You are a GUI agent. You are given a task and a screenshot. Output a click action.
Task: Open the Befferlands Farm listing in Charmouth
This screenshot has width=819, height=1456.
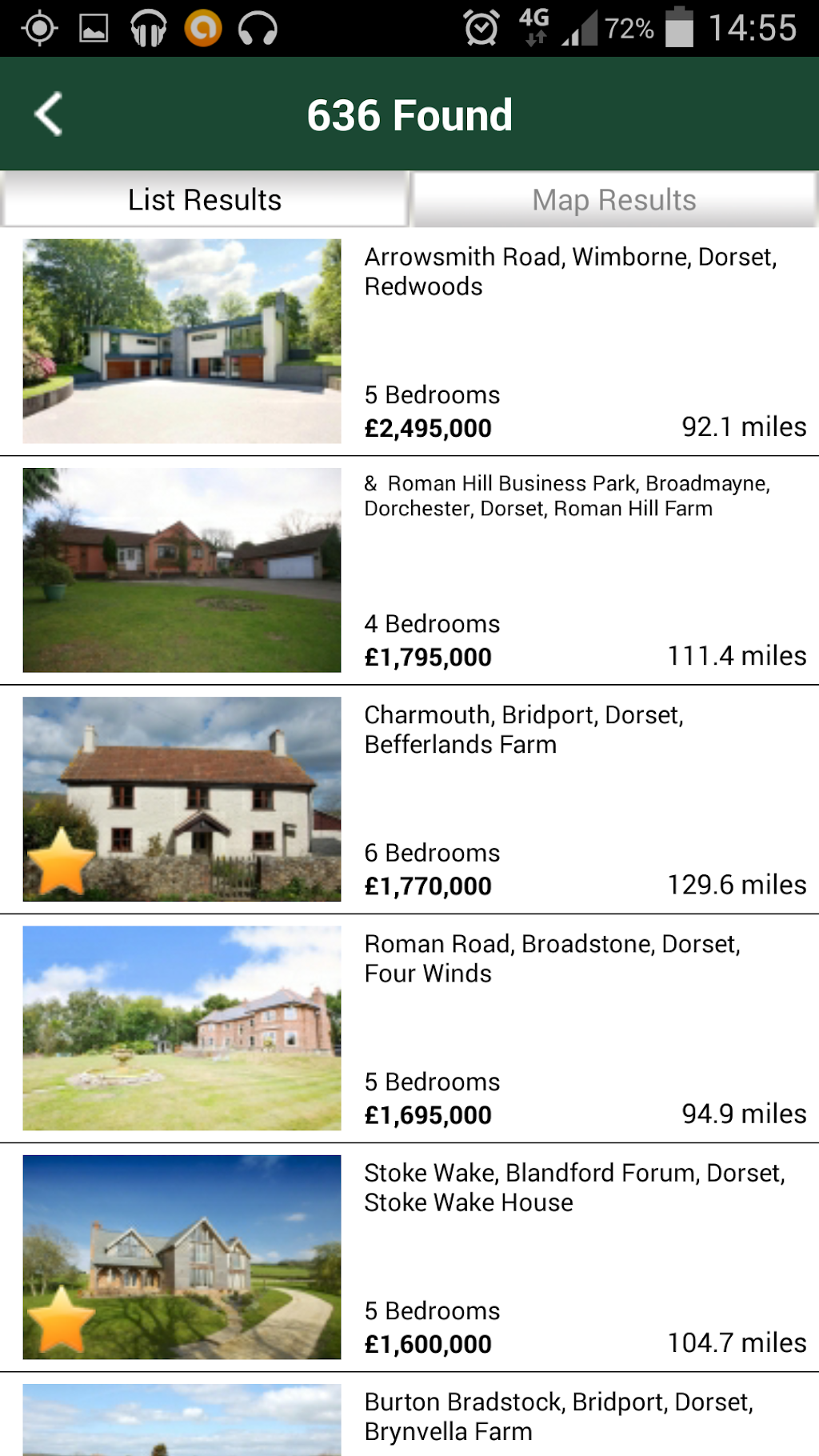point(523,729)
